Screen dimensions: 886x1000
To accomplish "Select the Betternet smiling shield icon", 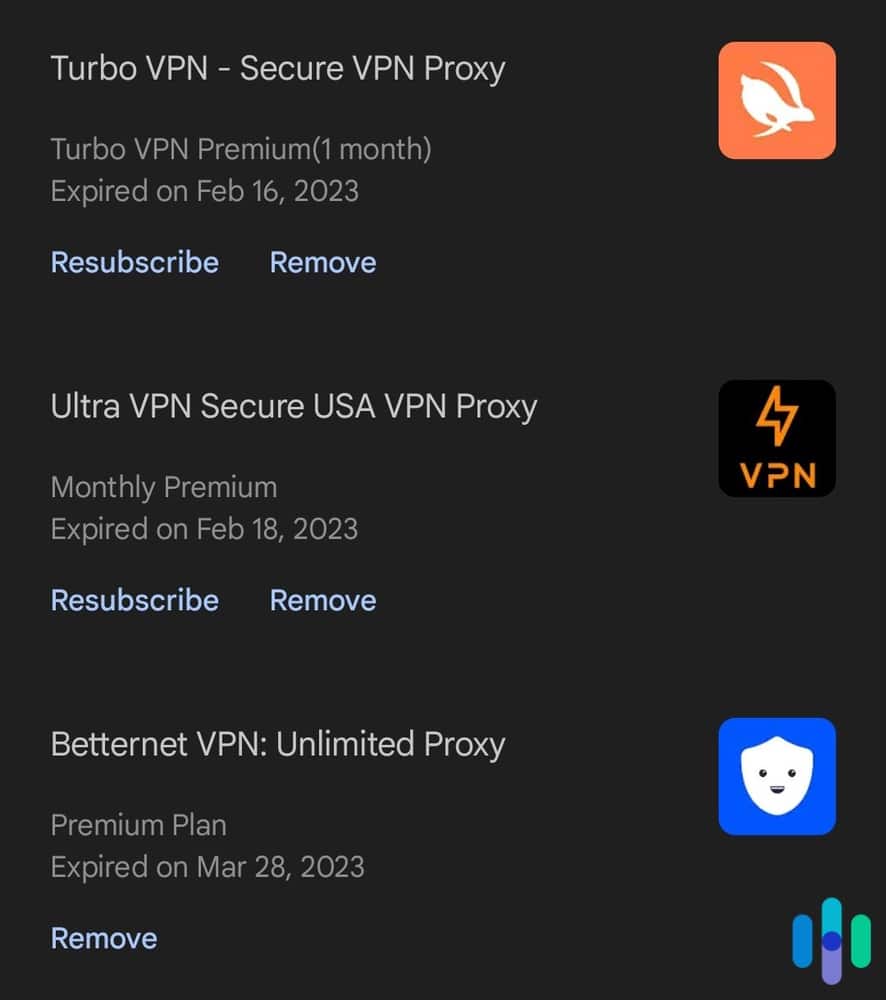I will [x=777, y=776].
